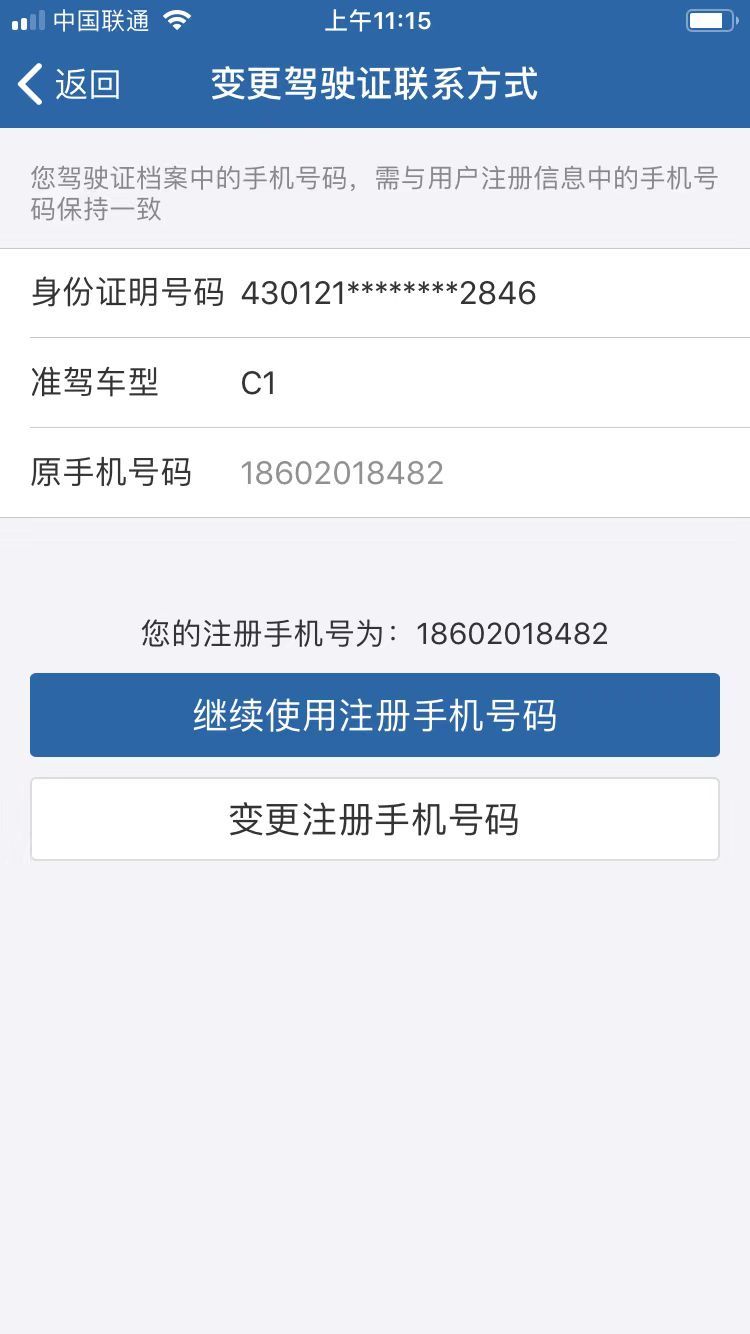Image resolution: width=750 pixels, height=1334 pixels.
Task: Tap the masked ID number 430121********2846
Action: pyautogui.click(x=388, y=292)
